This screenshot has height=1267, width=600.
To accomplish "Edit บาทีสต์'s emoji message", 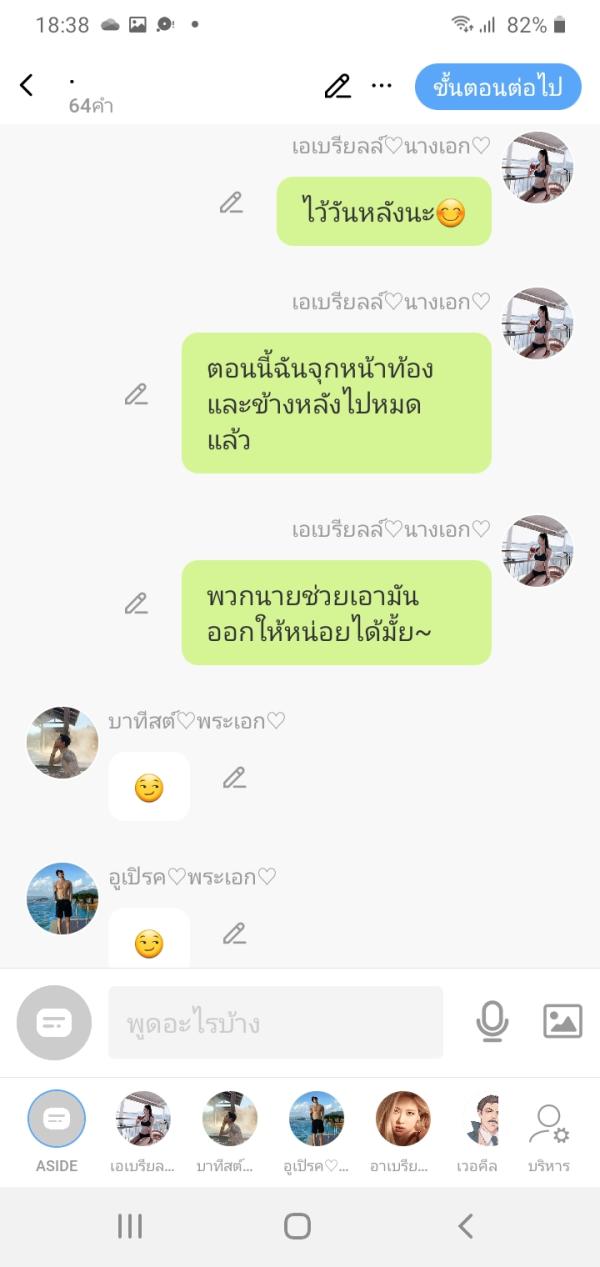I will coord(234,777).
